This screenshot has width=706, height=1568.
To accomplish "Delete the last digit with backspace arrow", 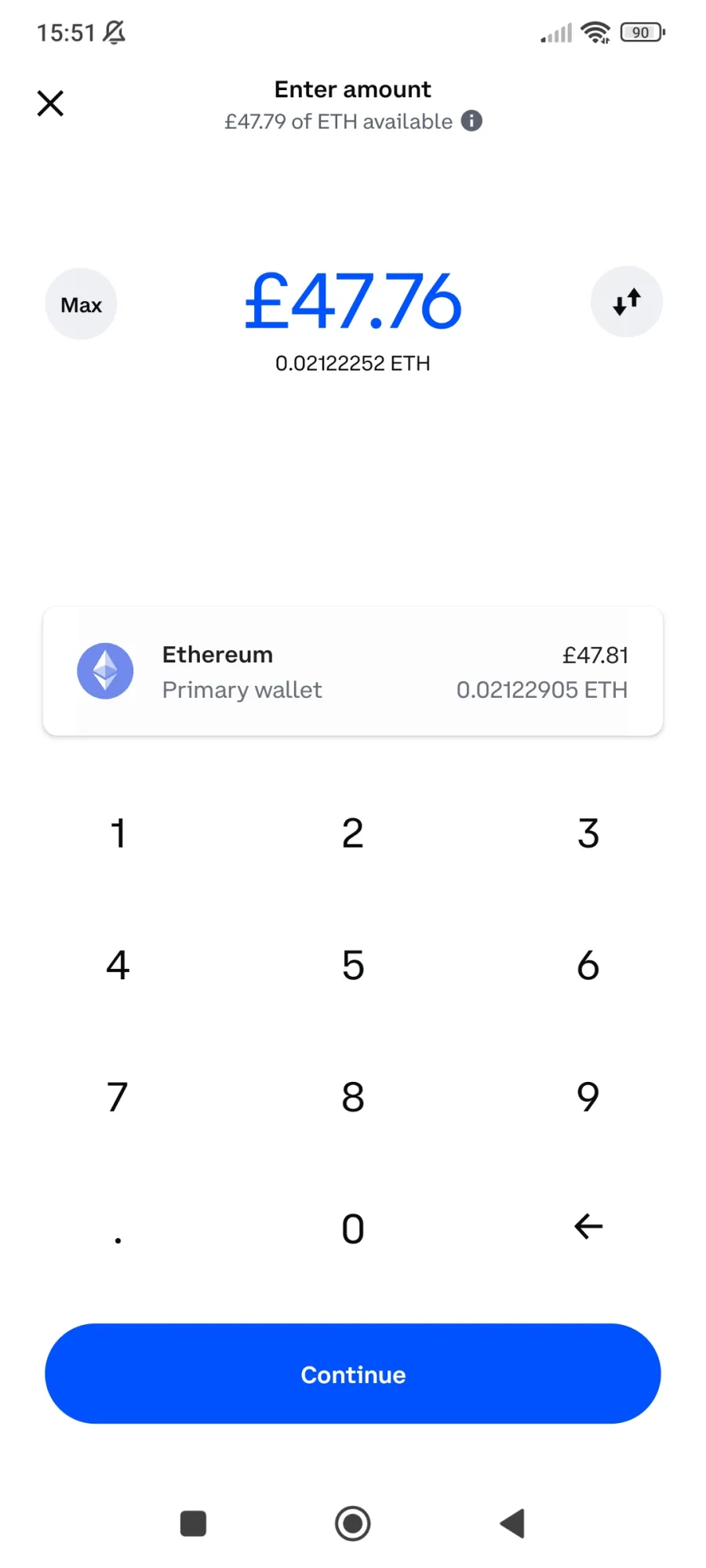I will pos(588,1226).
